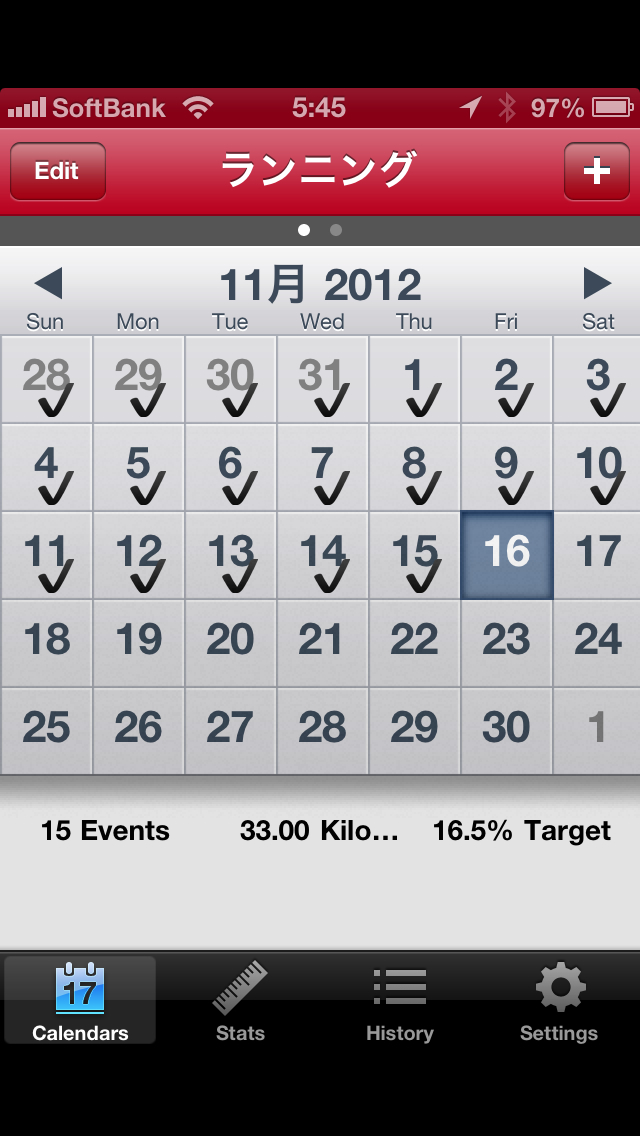Add a new event with plus button
The height and width of the screenshot is (1136, 640).
[596, 171]
